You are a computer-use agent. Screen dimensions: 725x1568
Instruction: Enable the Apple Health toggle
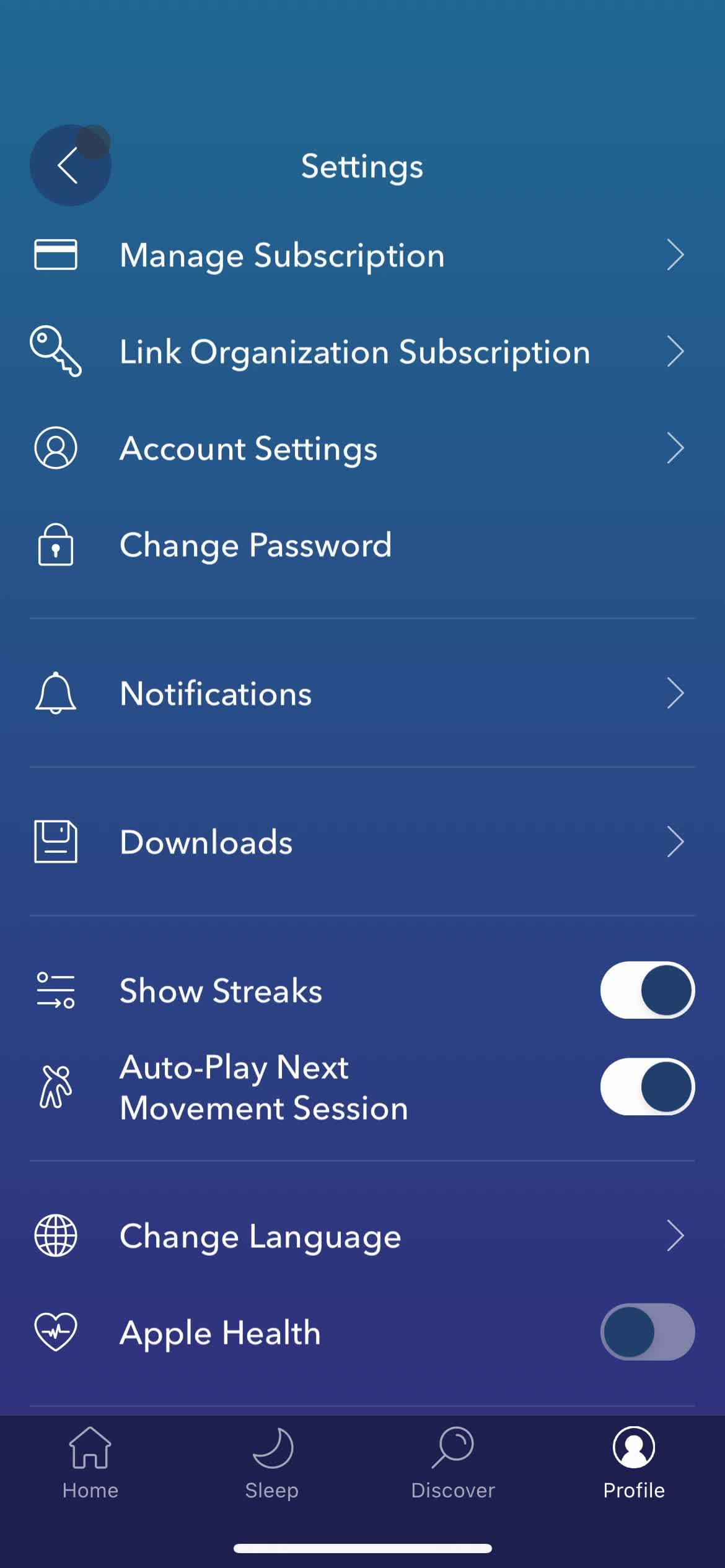(x=646, y=1332)
